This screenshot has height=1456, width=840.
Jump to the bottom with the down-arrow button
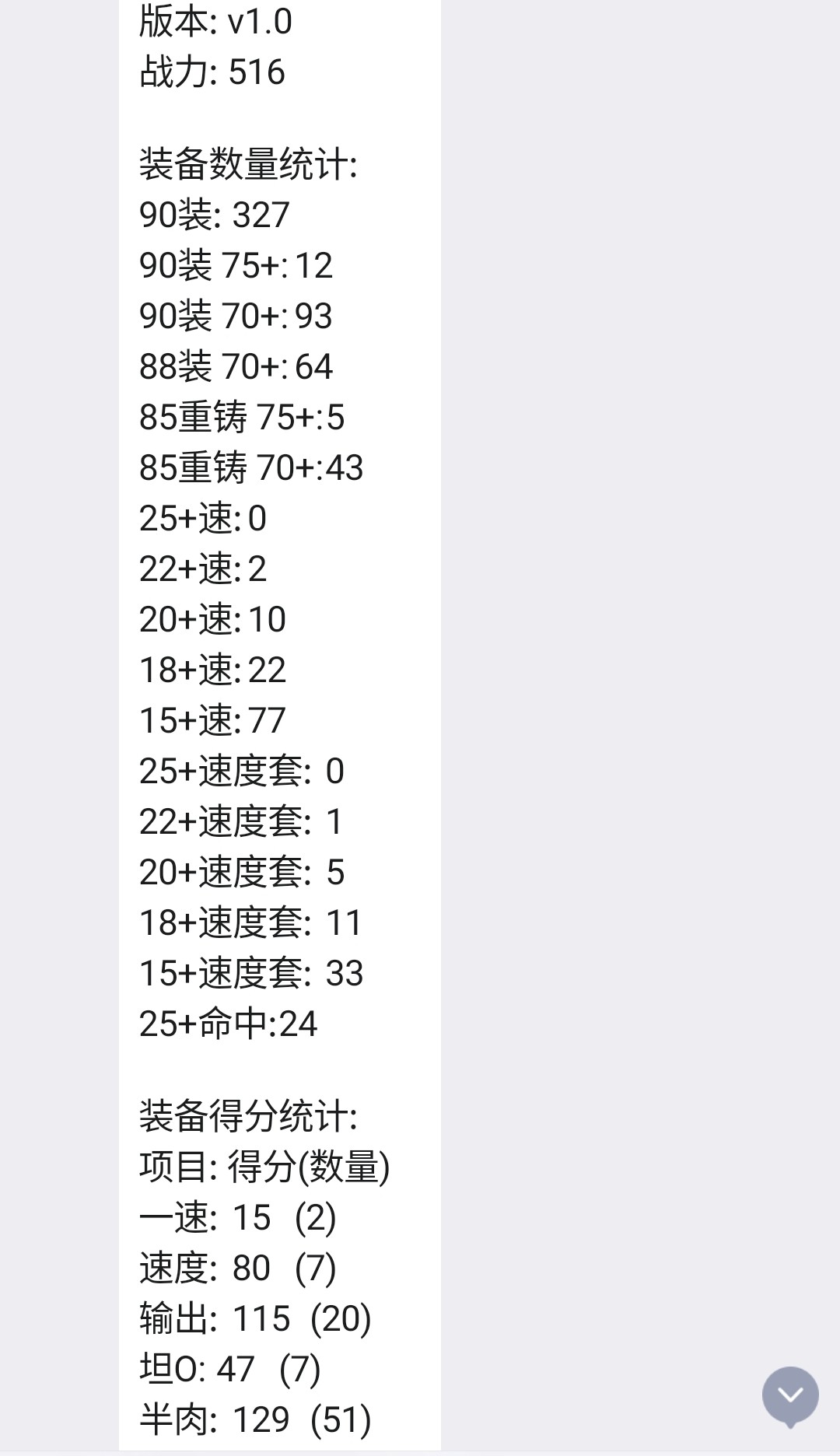point(790,1396)
